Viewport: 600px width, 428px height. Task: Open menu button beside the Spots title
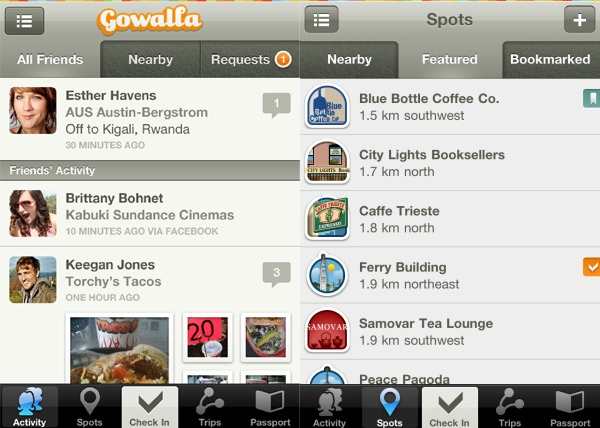point(323,20)
